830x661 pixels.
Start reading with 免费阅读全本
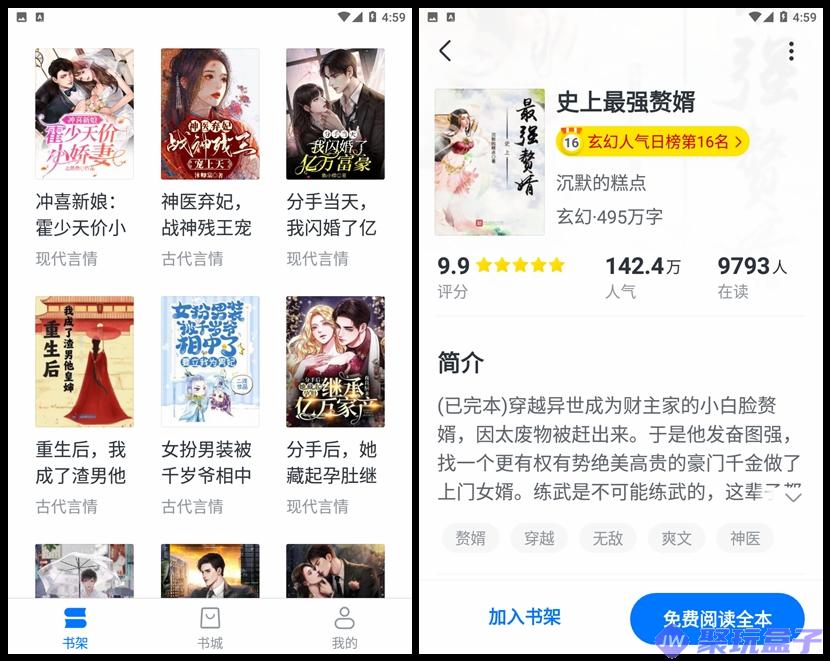pos(716,617)
